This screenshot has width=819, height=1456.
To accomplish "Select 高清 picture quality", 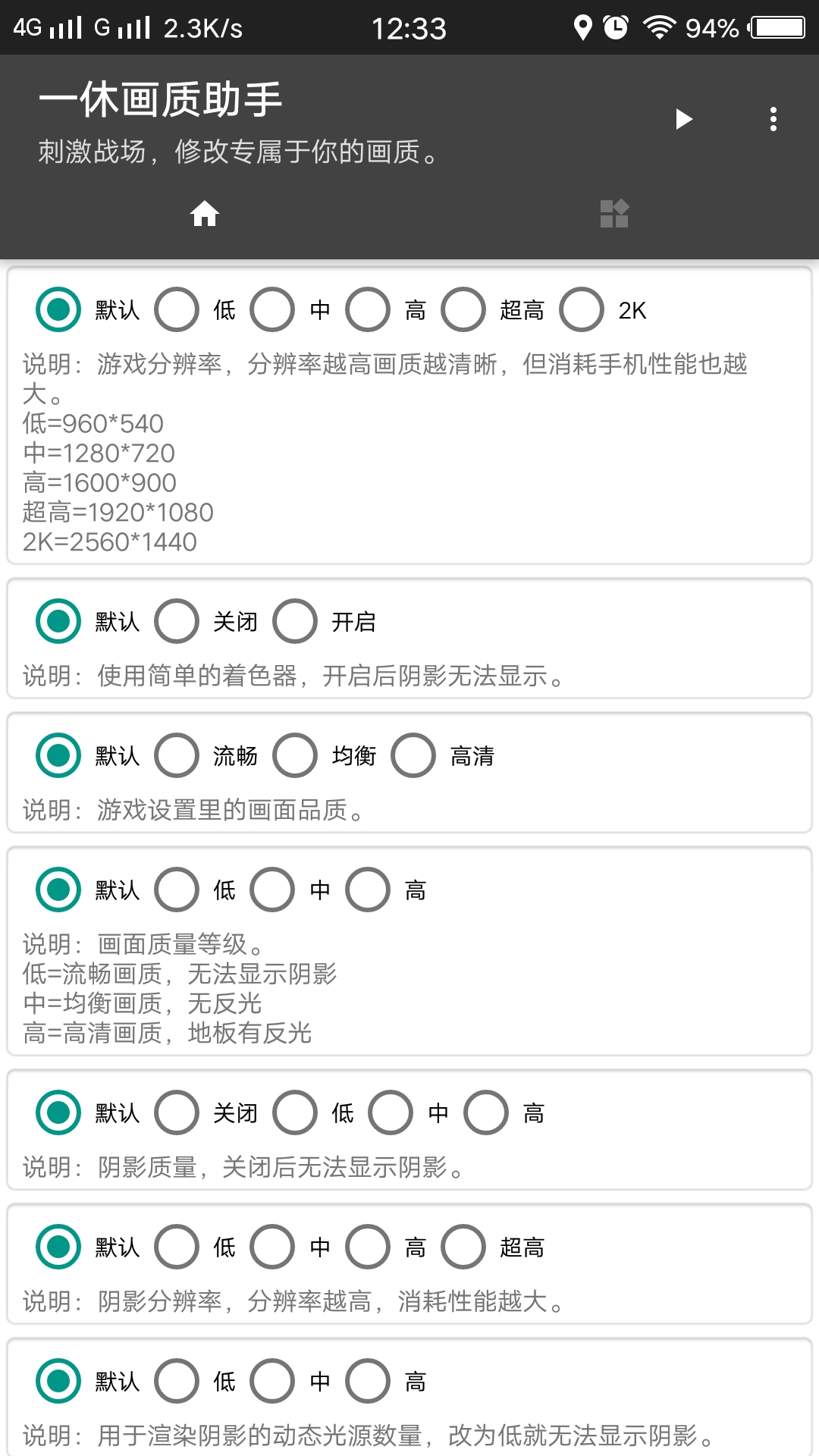I will click(x=413, y=755).
